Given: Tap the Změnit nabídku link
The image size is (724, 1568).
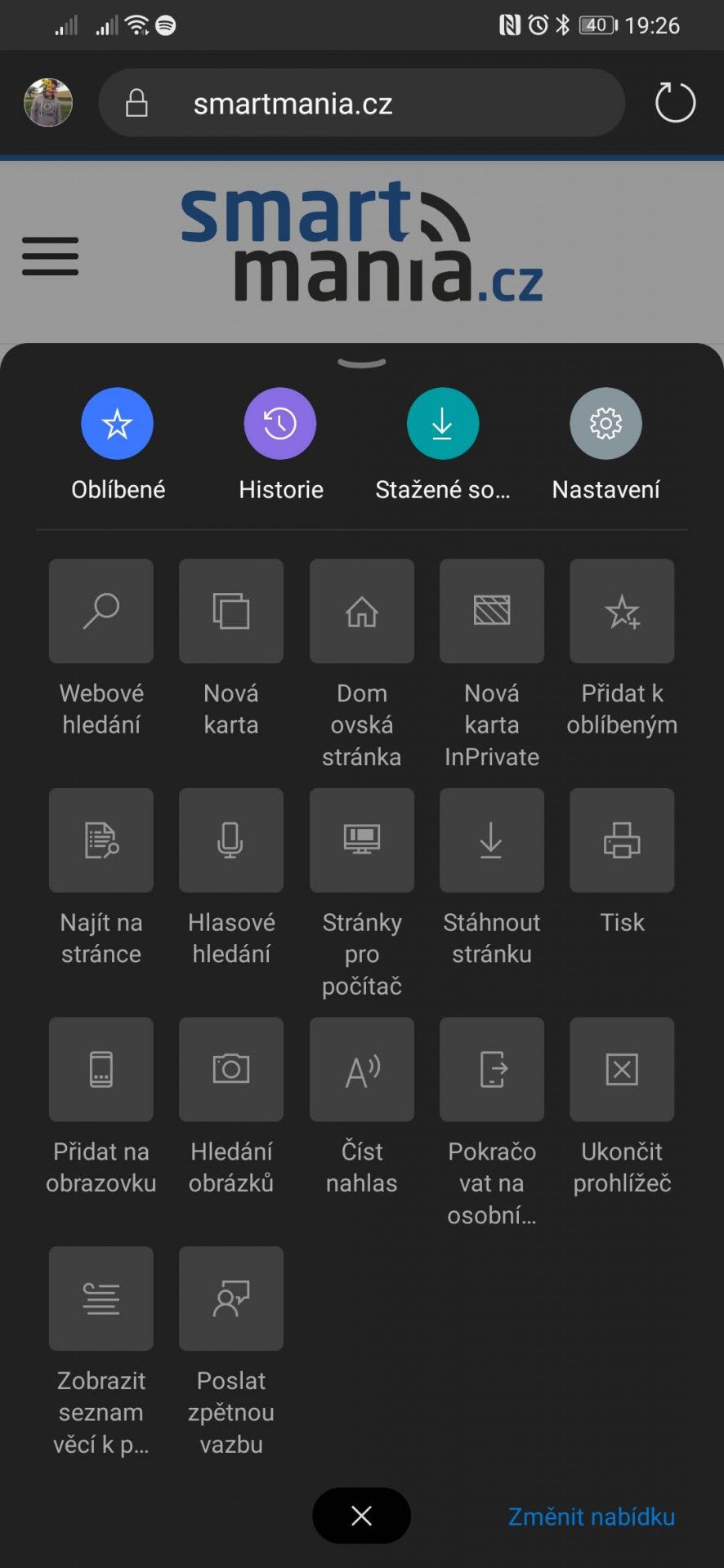Looking at the screenshot, I should 592,1517.
